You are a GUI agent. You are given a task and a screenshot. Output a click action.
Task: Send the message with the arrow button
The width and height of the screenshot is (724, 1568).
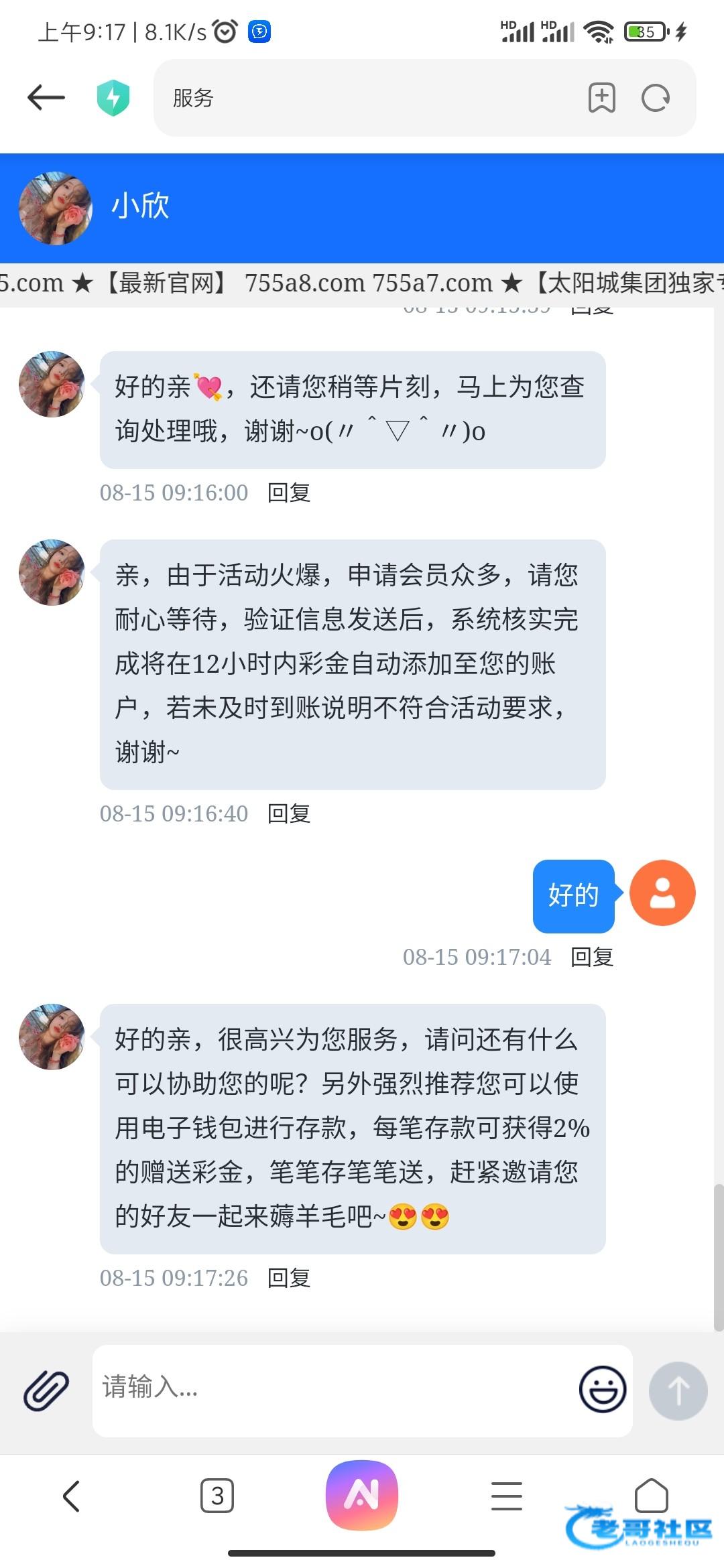pyautogui.click(x=678, y=1391)
